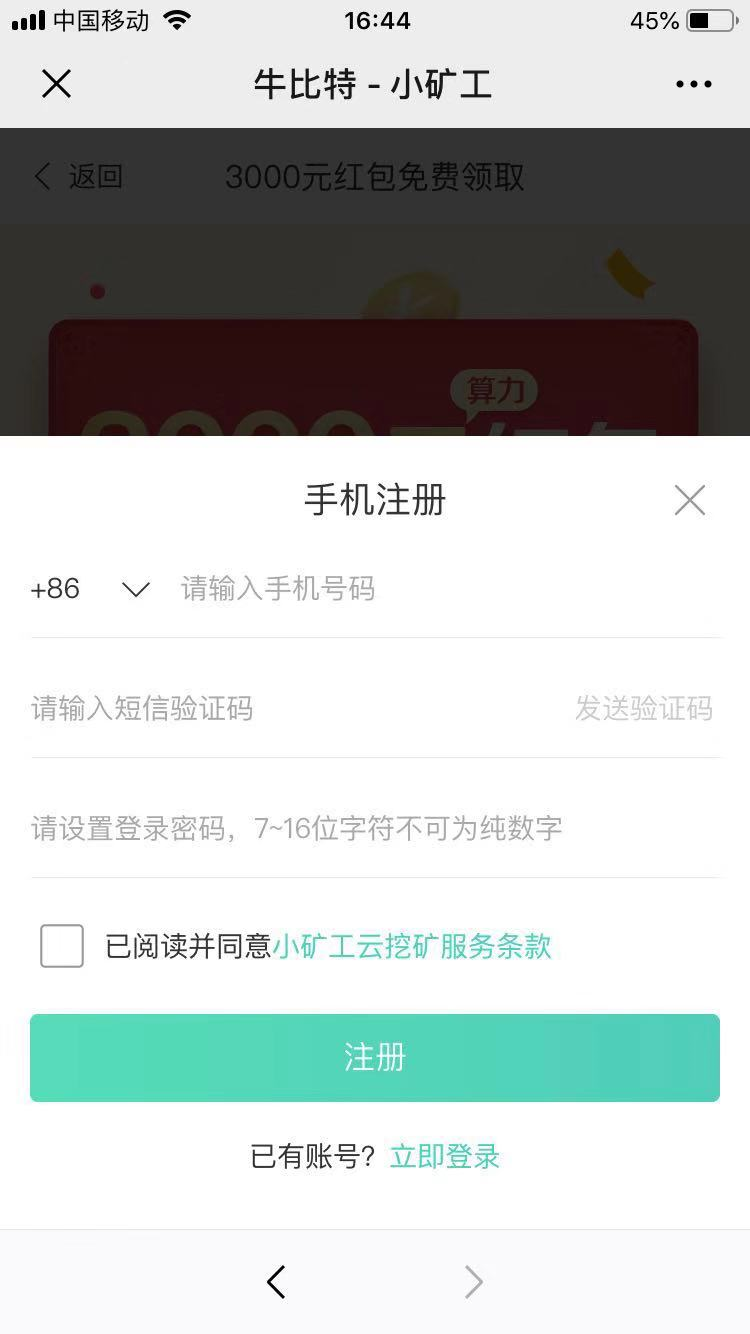
Task: Tap the green 注册 button
Action: click(375, 1058)
